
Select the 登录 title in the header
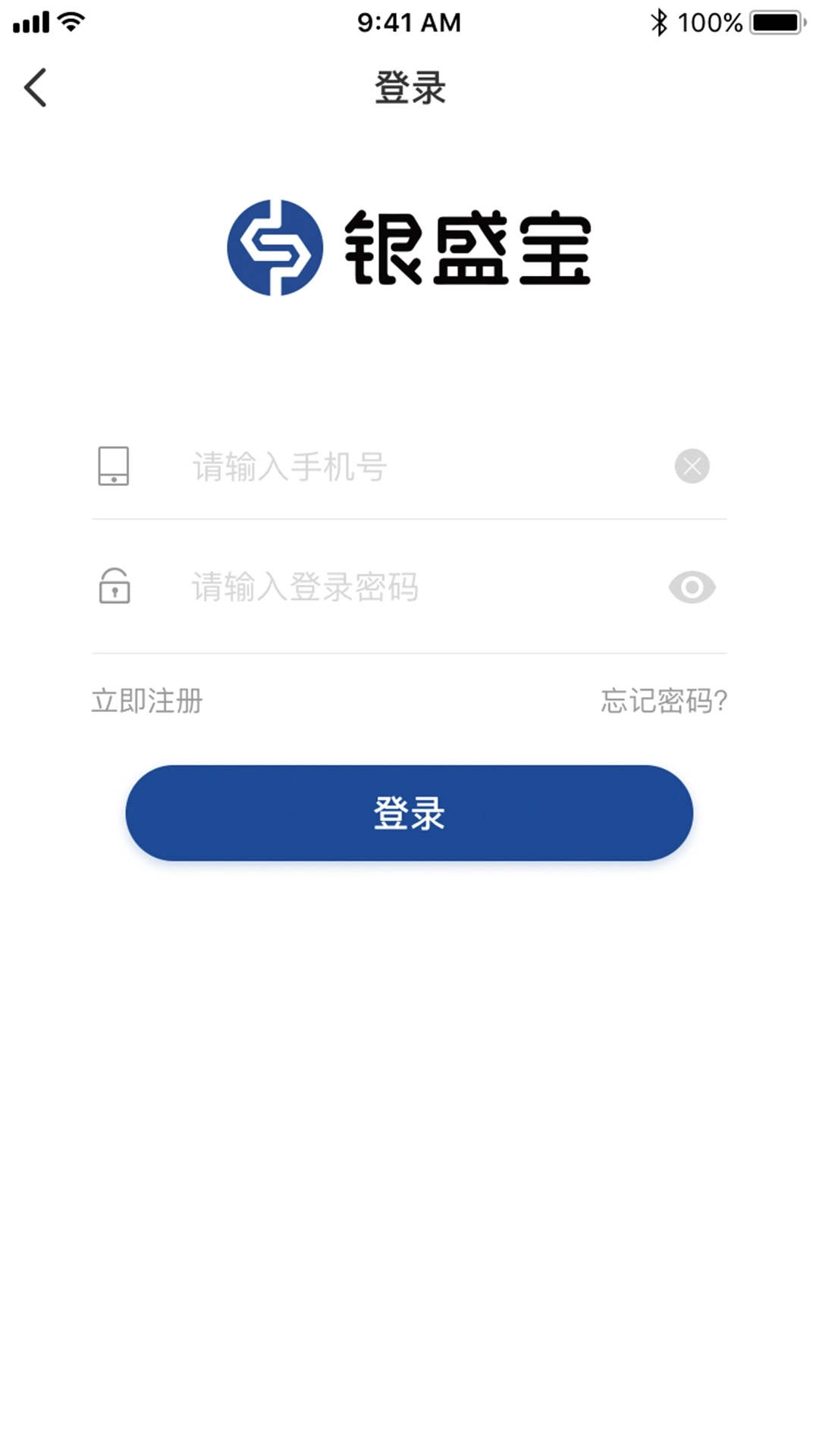click(409, 87)
